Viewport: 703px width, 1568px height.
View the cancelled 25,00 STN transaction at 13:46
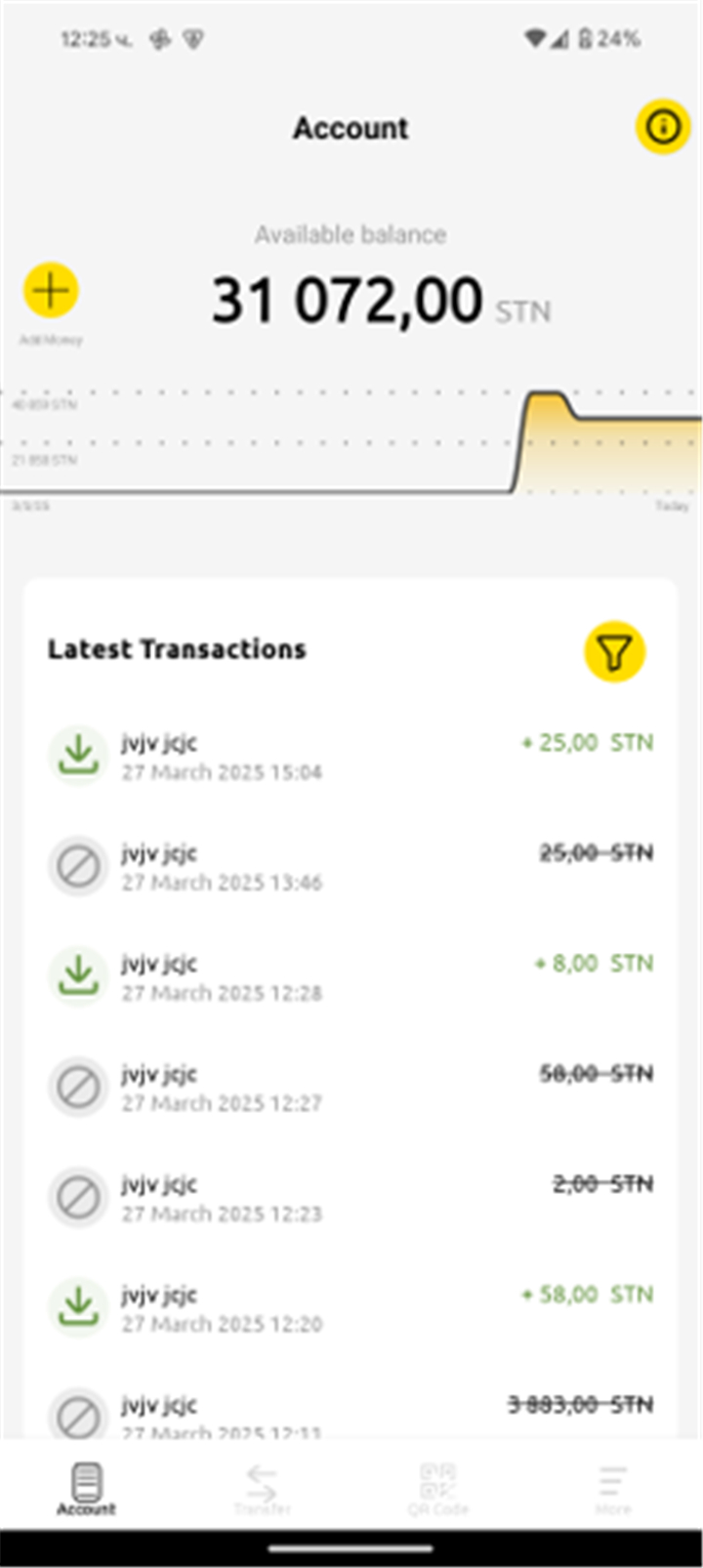pyautogui.click(x=351, y=866)
